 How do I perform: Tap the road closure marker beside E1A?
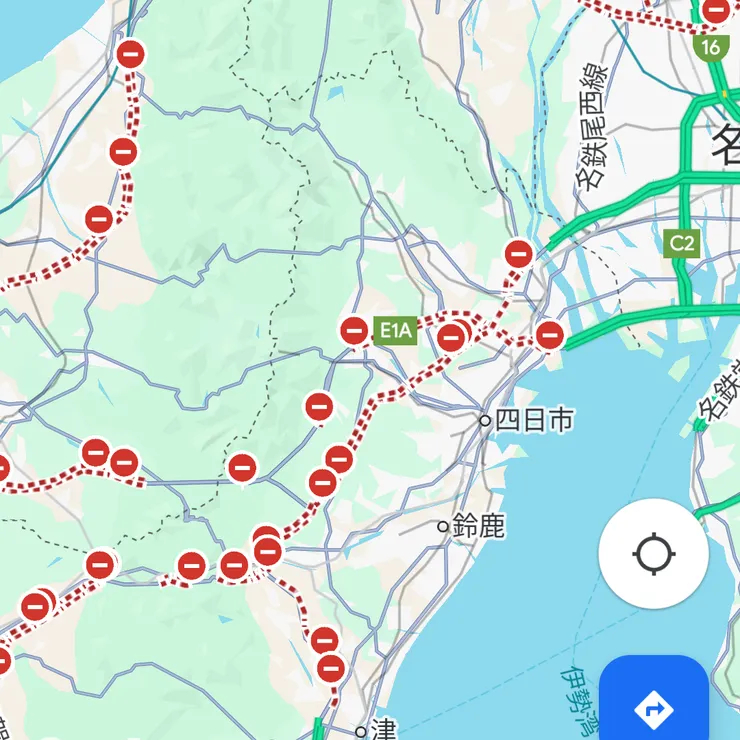354,330
